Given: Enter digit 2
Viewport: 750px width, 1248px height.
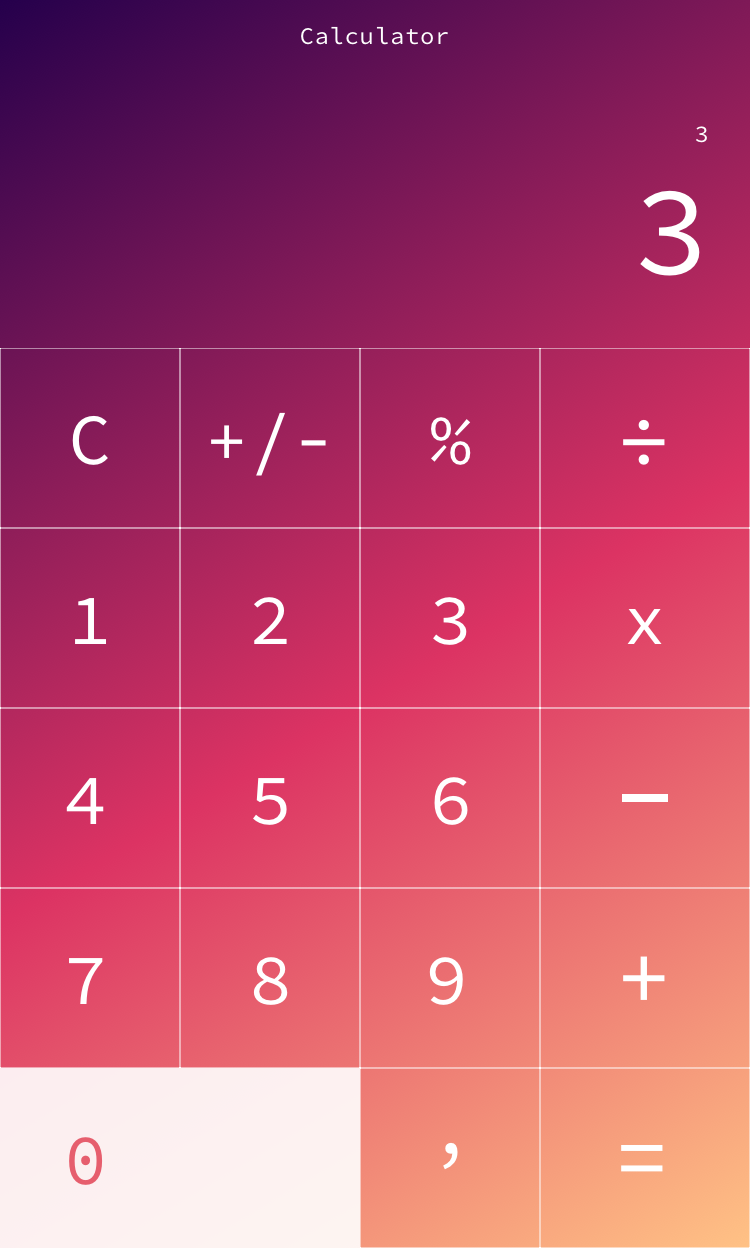Looking at the screenshot, I should point(270,618).
